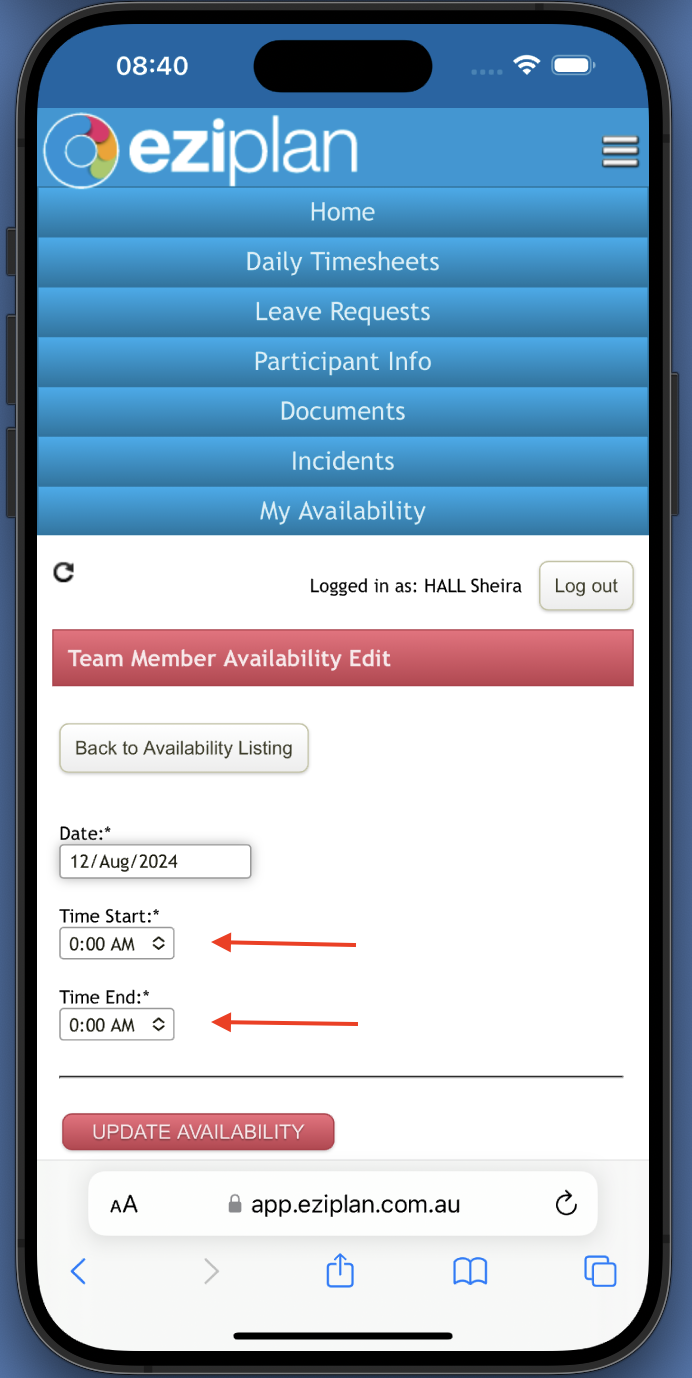Go back to Availability Listing
692x1378 pixels.
click(x=184, y=748)
